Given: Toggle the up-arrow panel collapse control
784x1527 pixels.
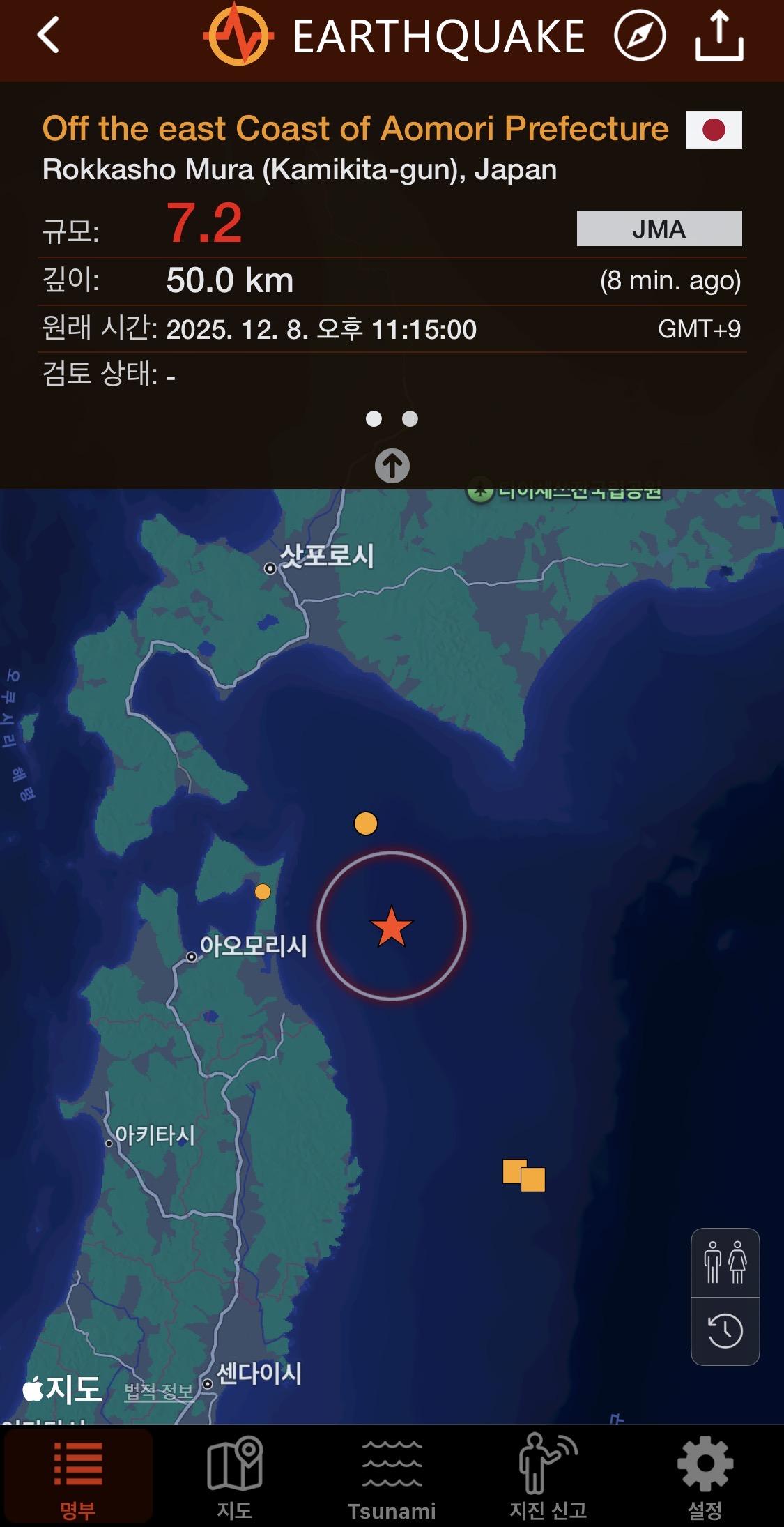Looking at the screenshot, I should point(392,464).
